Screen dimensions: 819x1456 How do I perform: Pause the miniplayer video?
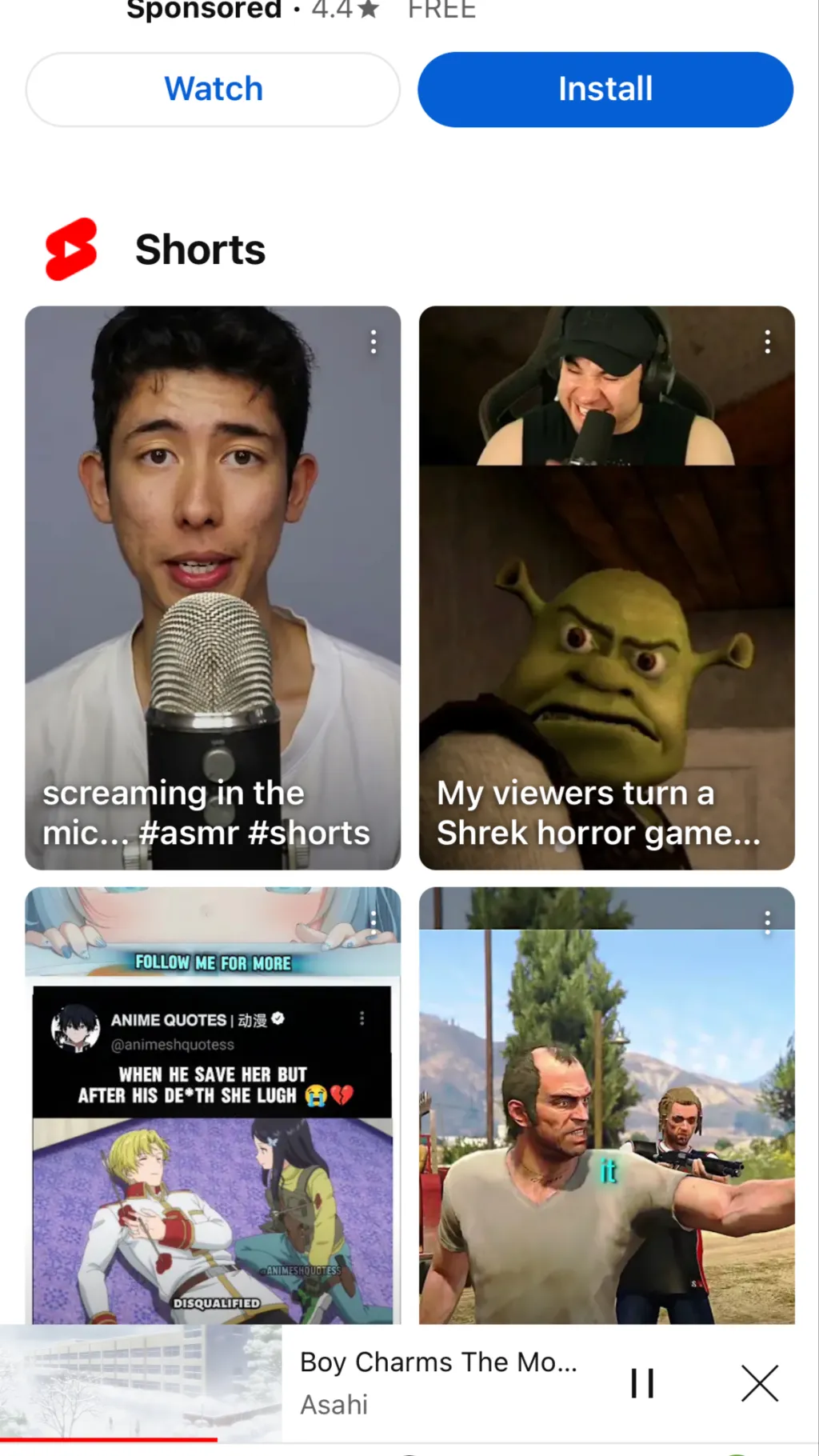(x=642, y=1382)
